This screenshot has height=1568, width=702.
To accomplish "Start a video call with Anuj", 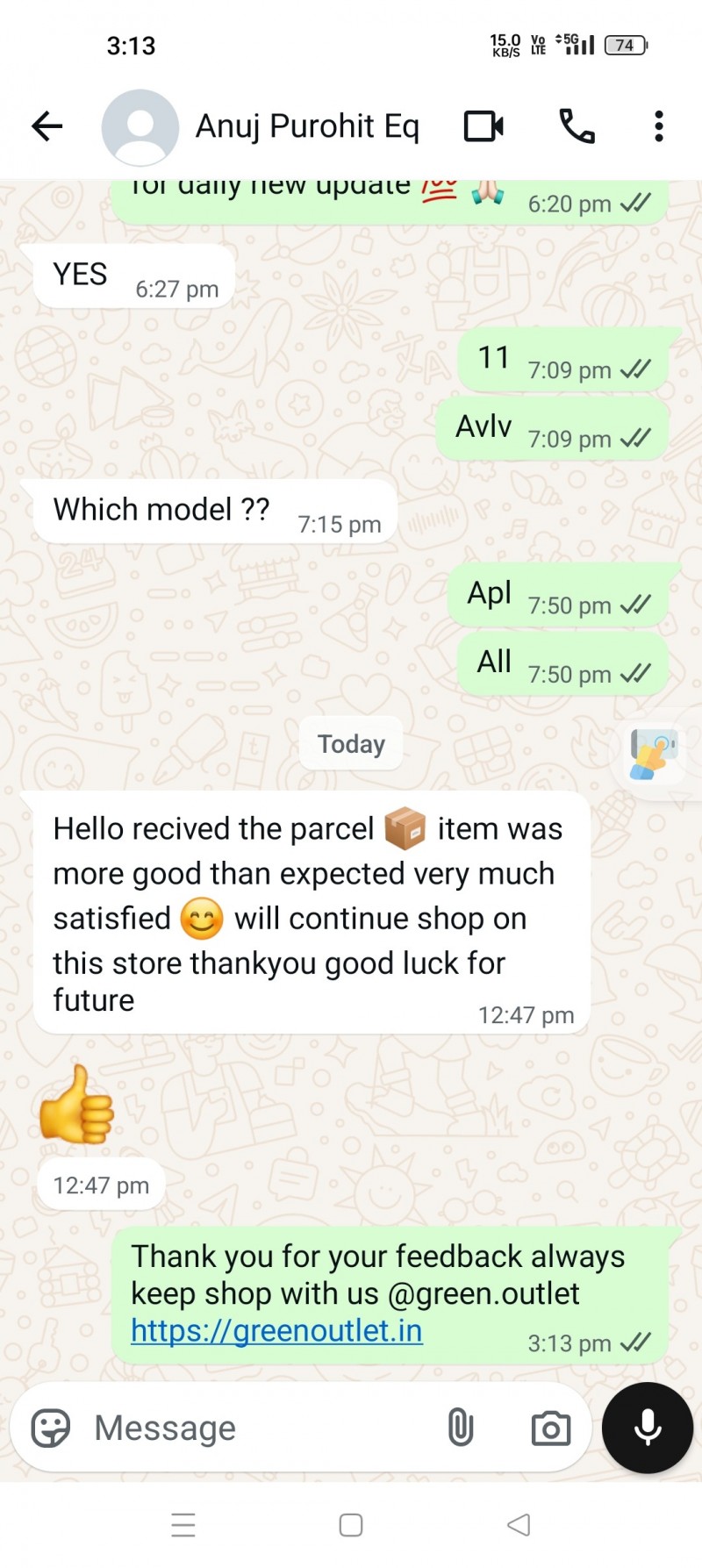I will [484, 126].
